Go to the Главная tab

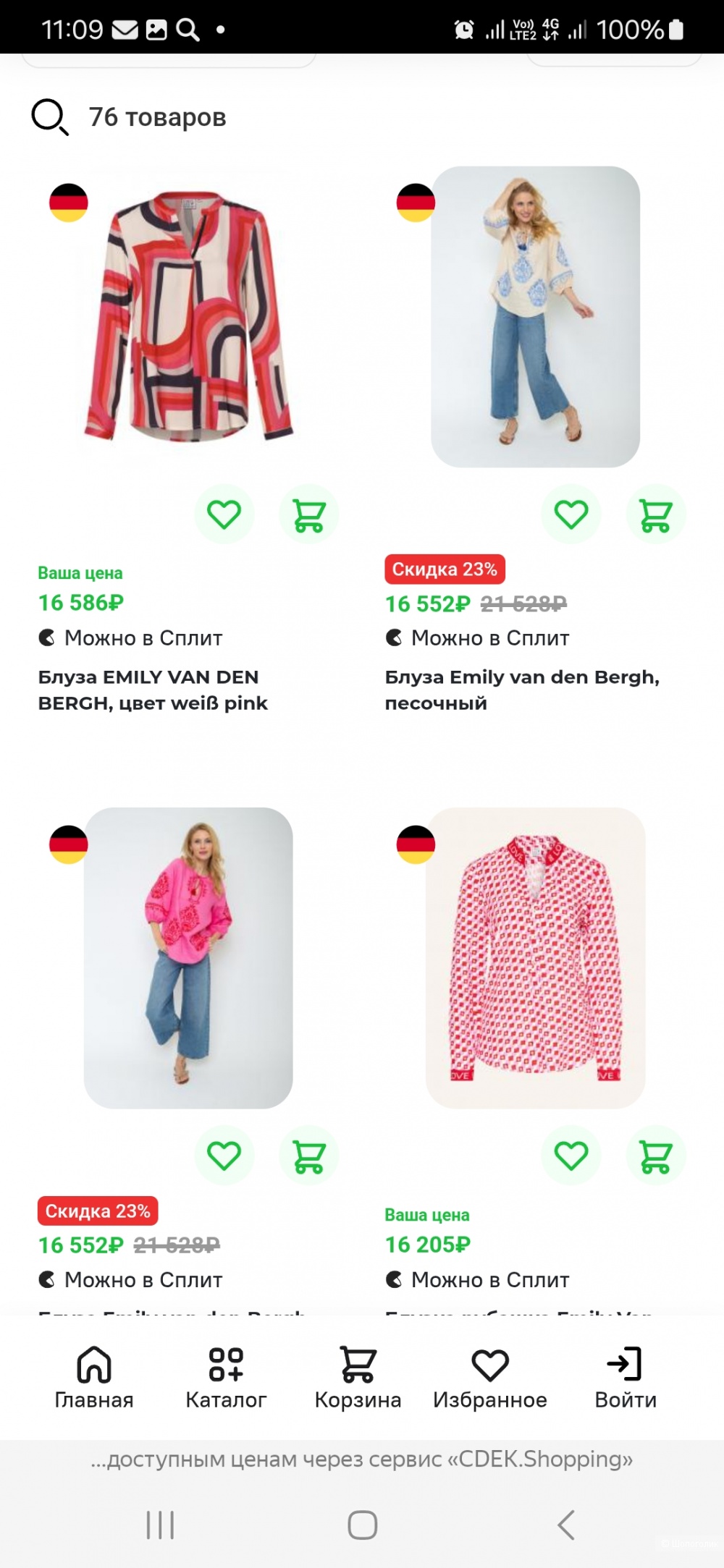click(94, 1377)
